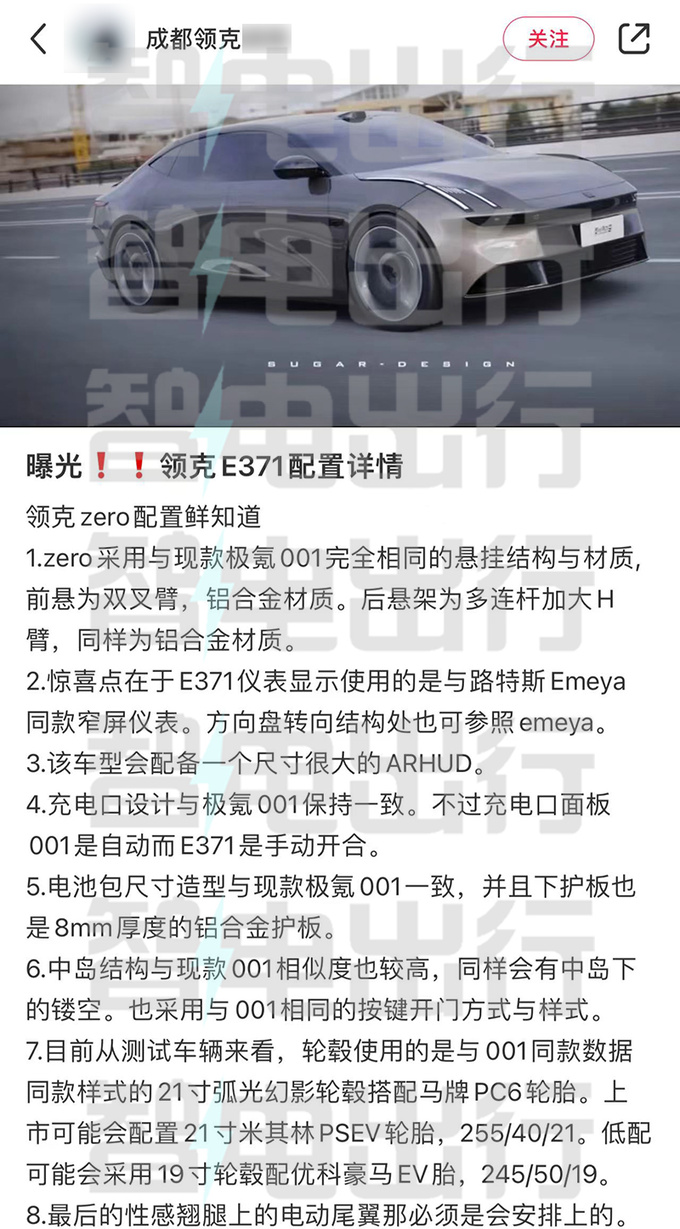View the car concept image full screen
680x1229 pixels.
[340, 255]
